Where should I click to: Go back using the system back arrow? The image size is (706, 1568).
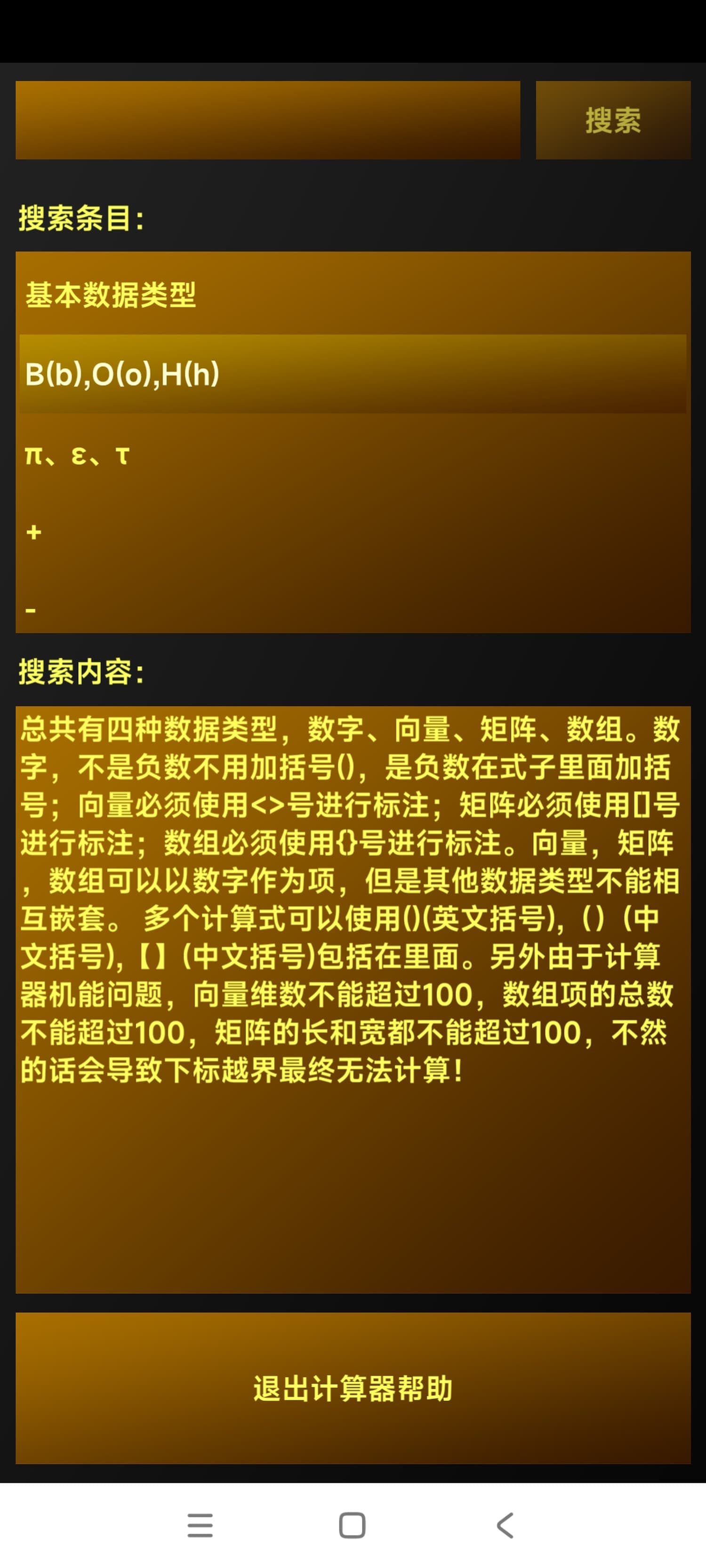pyautogui.click(x=505, y=1525)
